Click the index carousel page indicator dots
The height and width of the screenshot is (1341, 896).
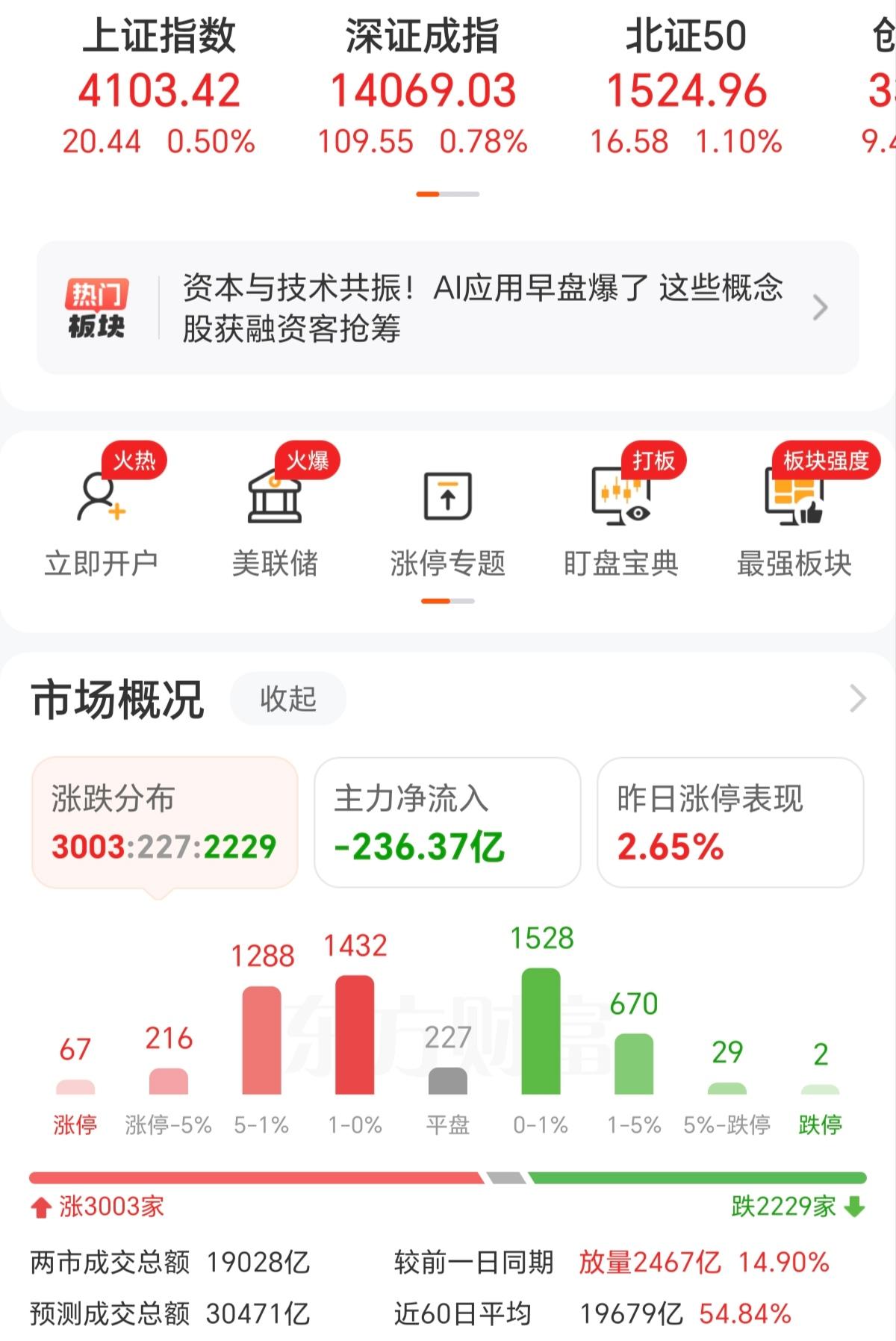[x=448, y=193]
